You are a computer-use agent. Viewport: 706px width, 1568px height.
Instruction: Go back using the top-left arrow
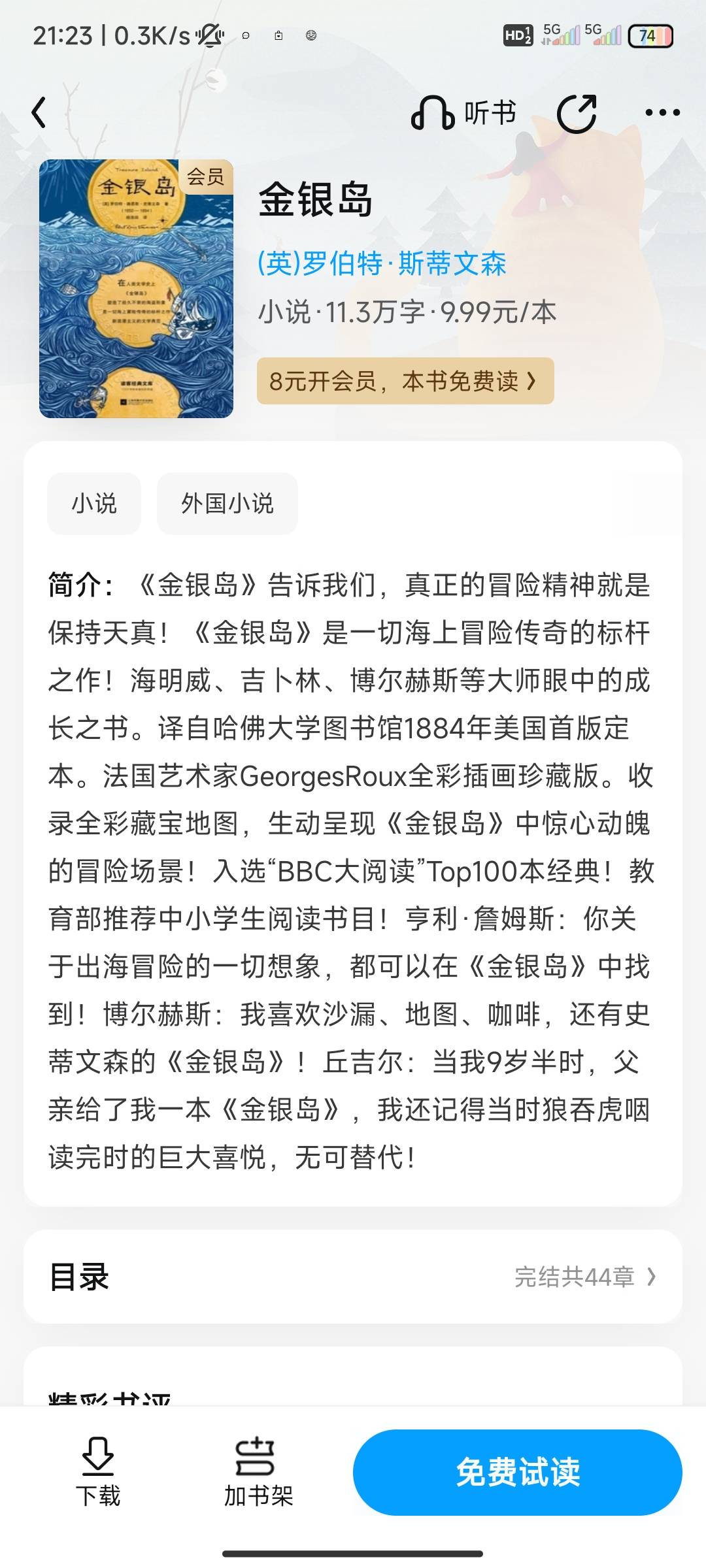pyautogui.click(x=39, y=112)
